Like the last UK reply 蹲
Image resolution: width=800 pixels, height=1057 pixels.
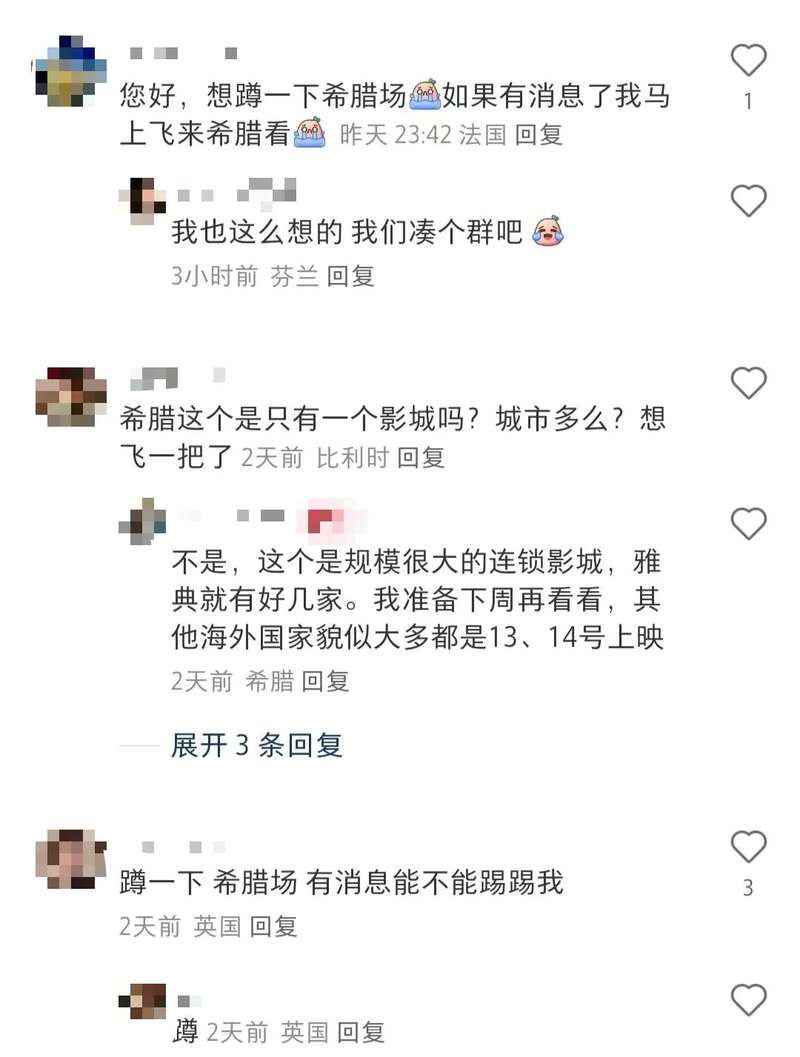(x=748, y=1000)
